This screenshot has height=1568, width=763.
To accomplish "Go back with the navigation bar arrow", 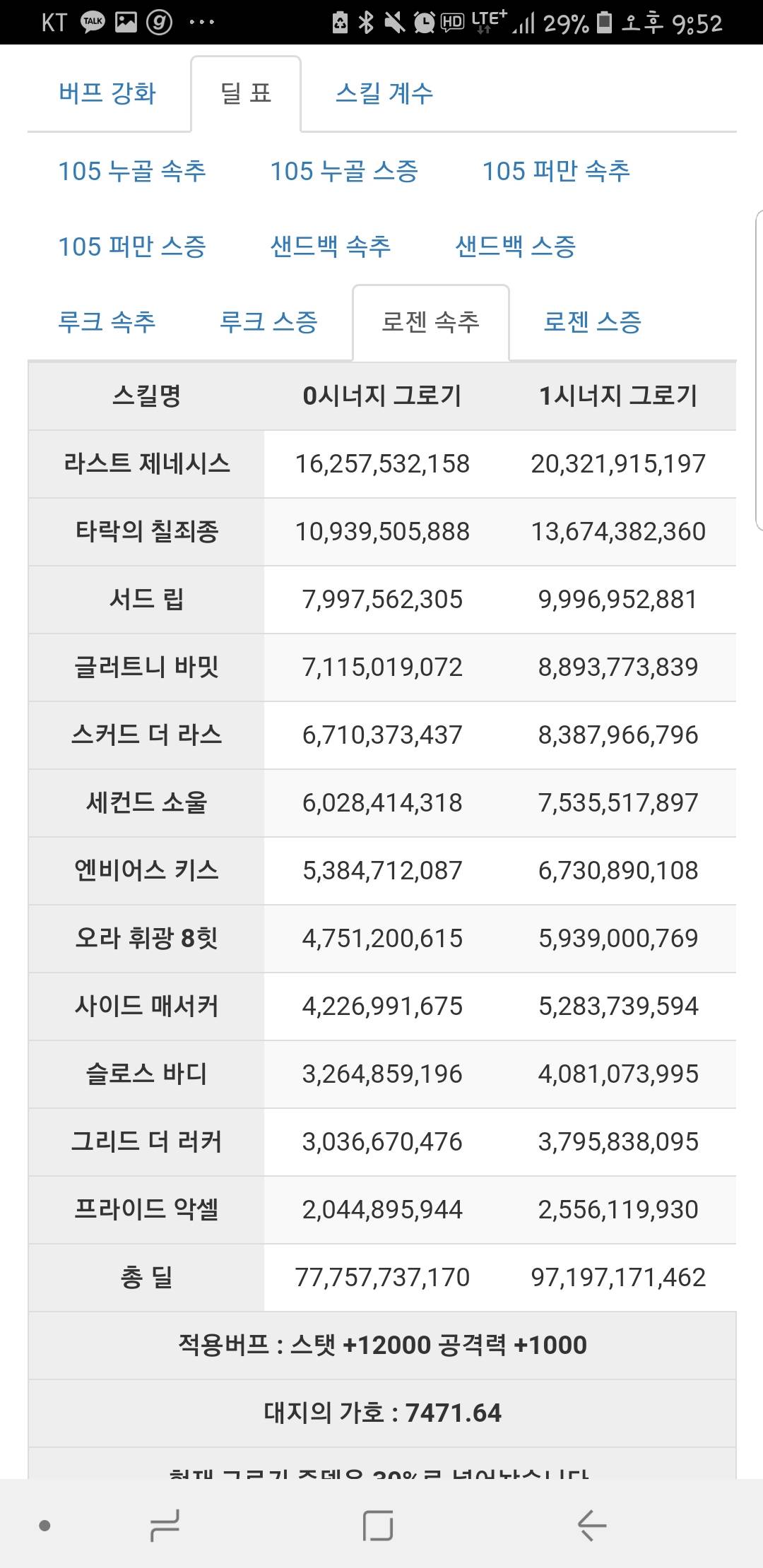I will pos(592,1526).
